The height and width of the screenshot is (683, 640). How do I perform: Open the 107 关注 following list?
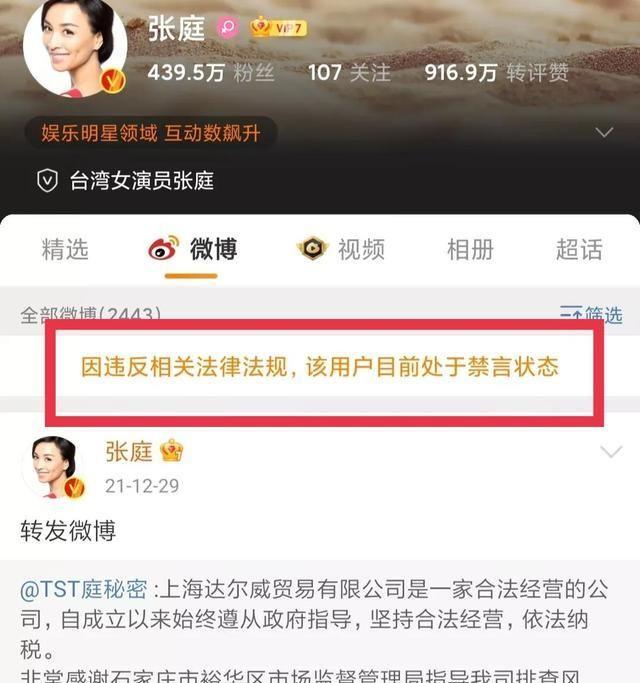coord(349,72)
